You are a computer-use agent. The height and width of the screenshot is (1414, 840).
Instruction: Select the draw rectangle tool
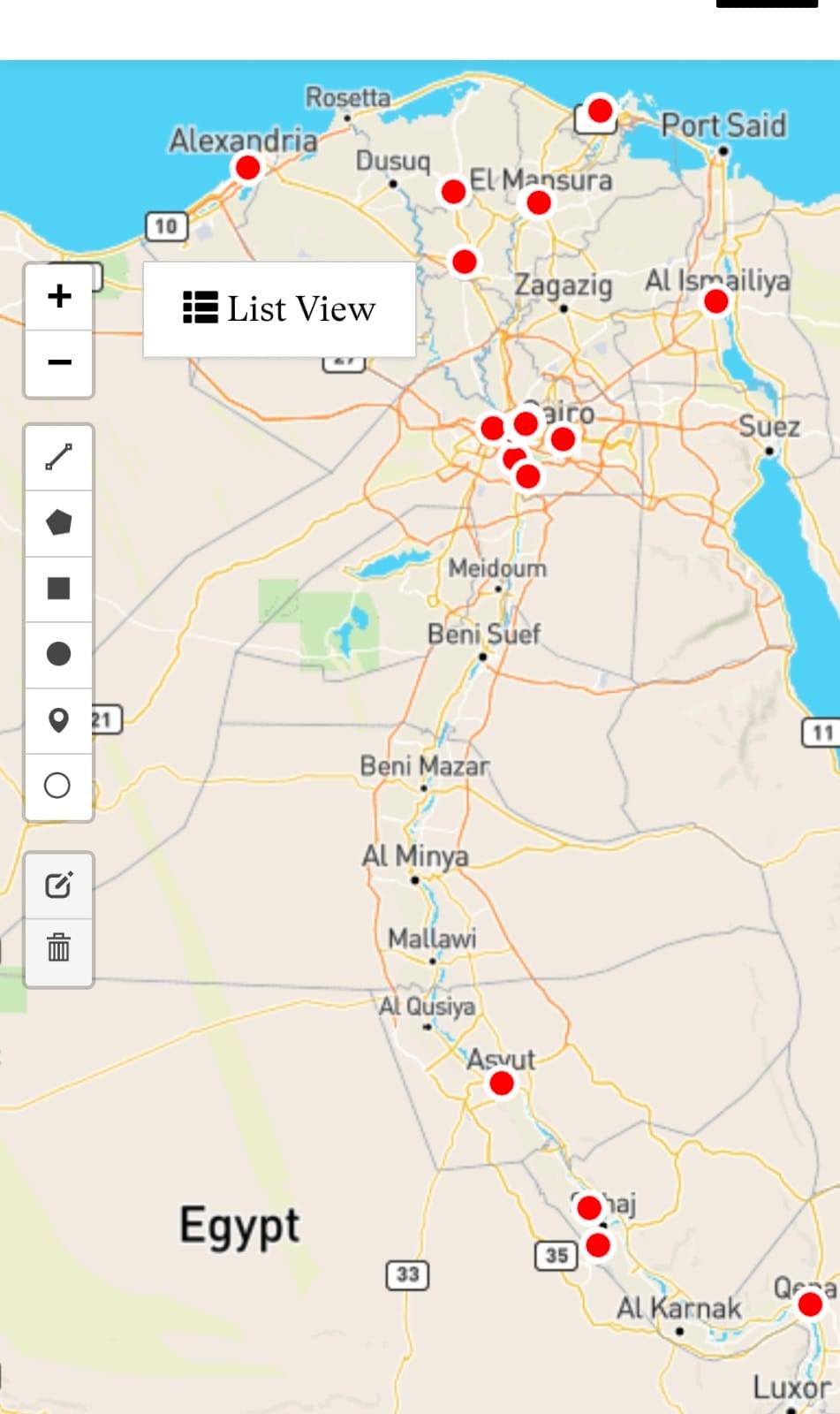(x=58, y=589)
